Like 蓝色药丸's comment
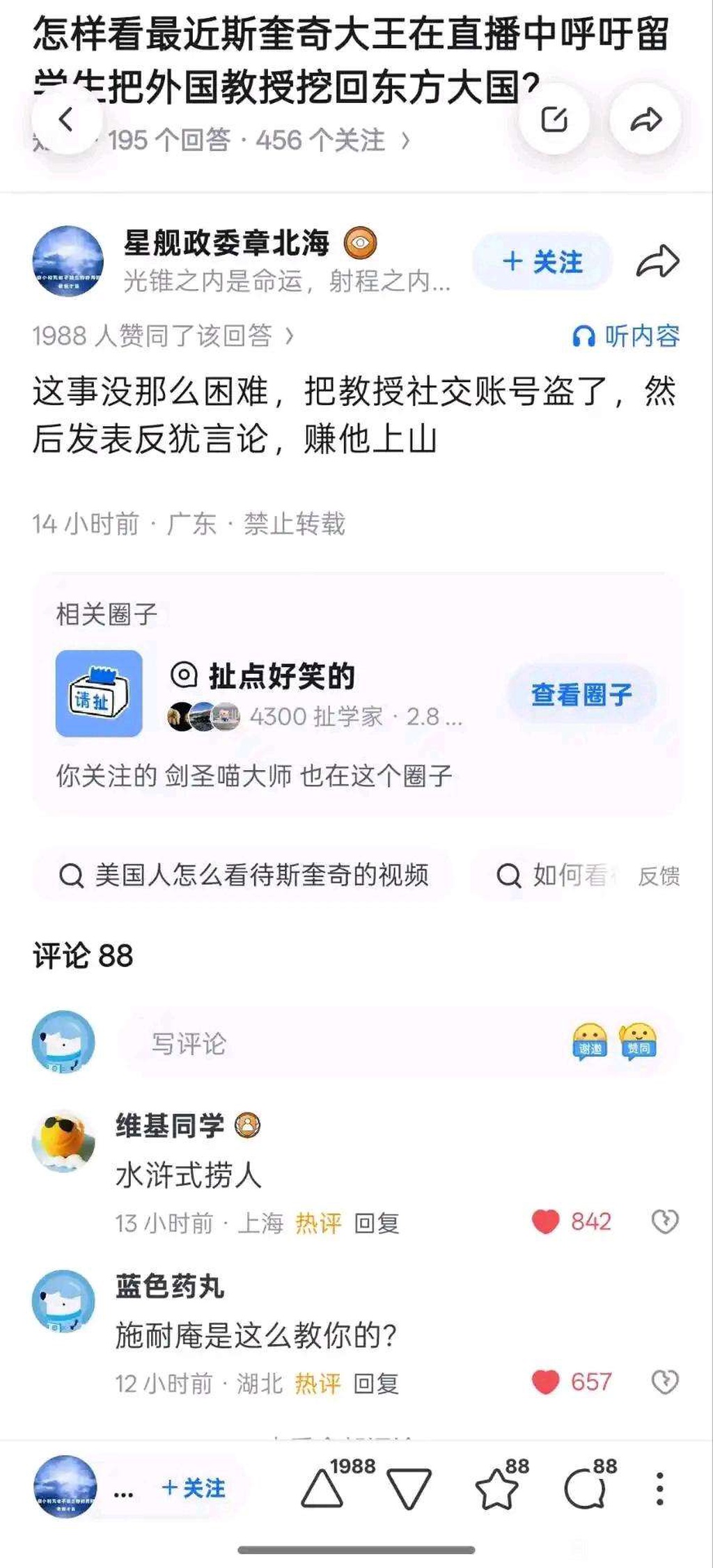713x1568 pixels. (x=546, y=1381)
